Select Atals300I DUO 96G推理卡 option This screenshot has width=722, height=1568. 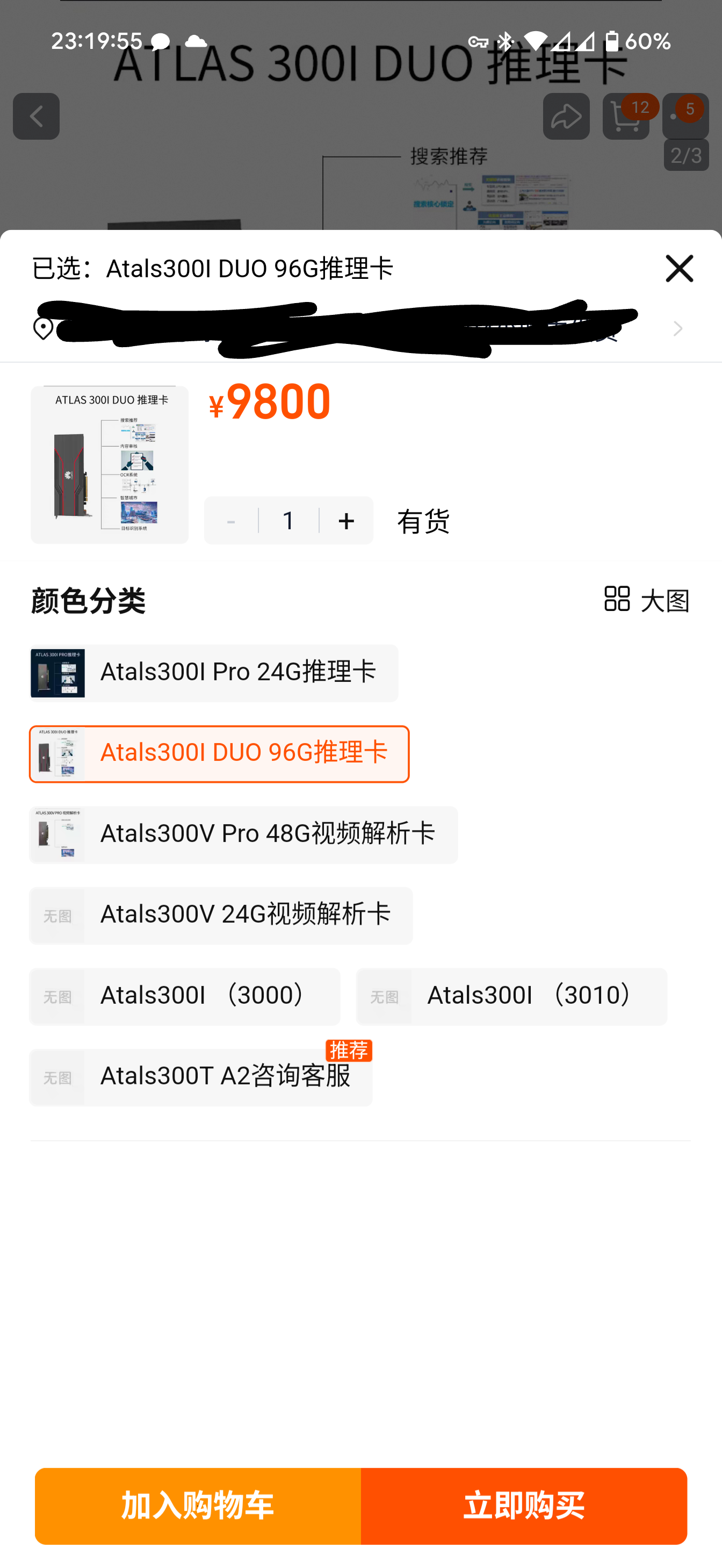pyautogui.click(x=219, y=753)
